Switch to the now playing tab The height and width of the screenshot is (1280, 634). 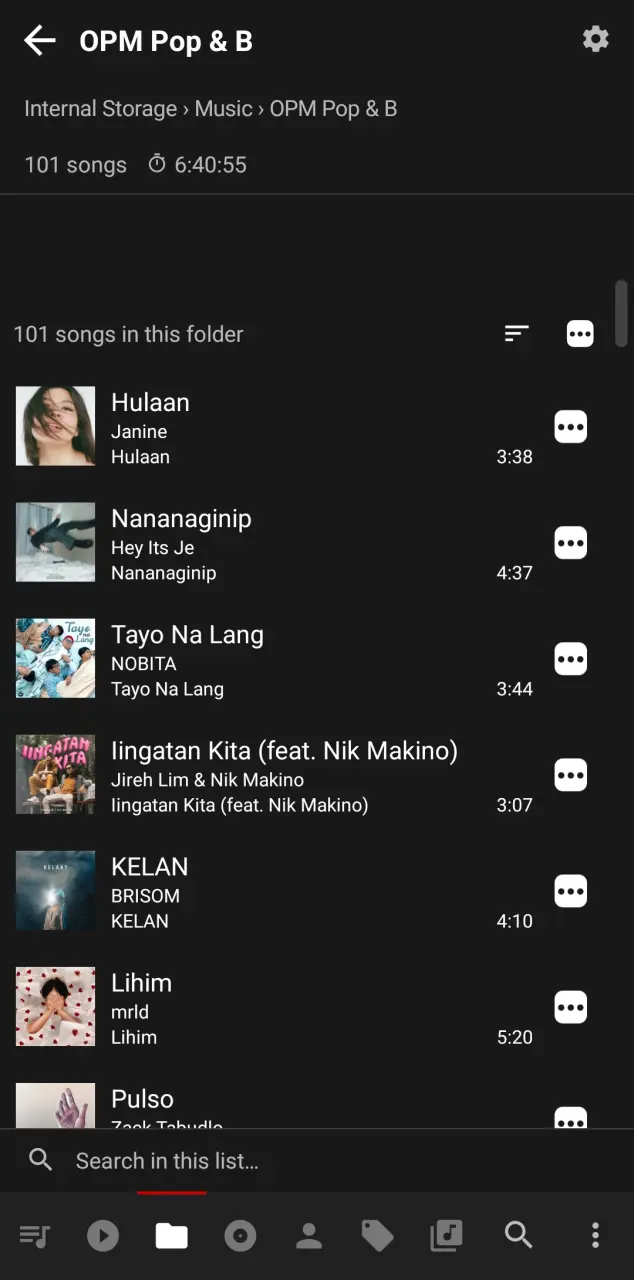tap(103, 1236)
